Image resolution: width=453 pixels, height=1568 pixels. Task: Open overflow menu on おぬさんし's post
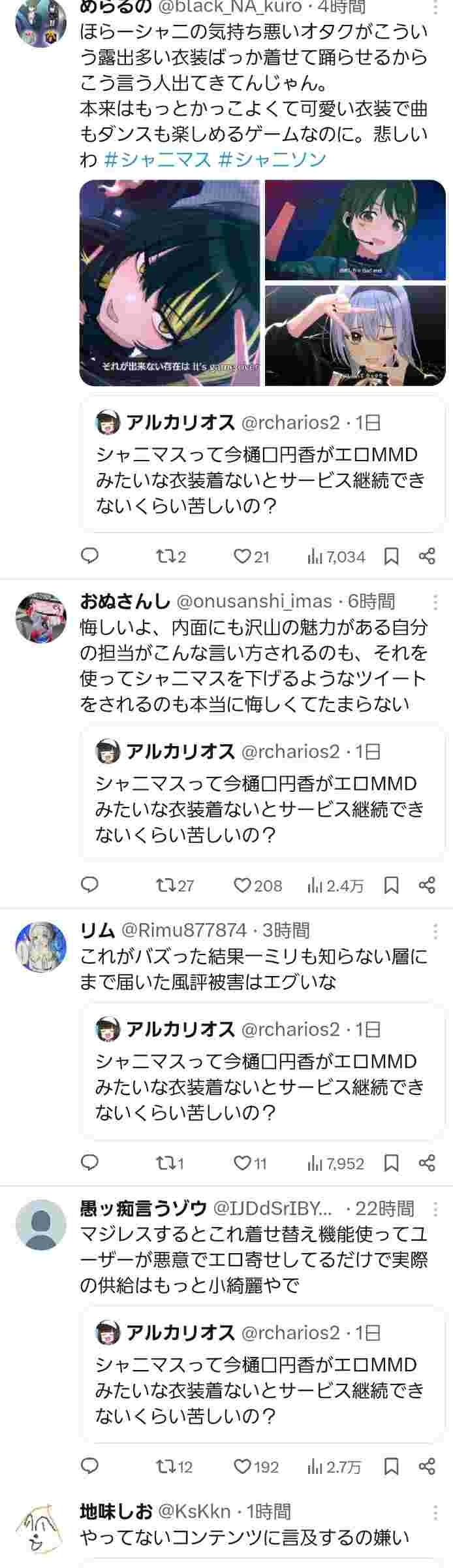[x=435, y=602]
